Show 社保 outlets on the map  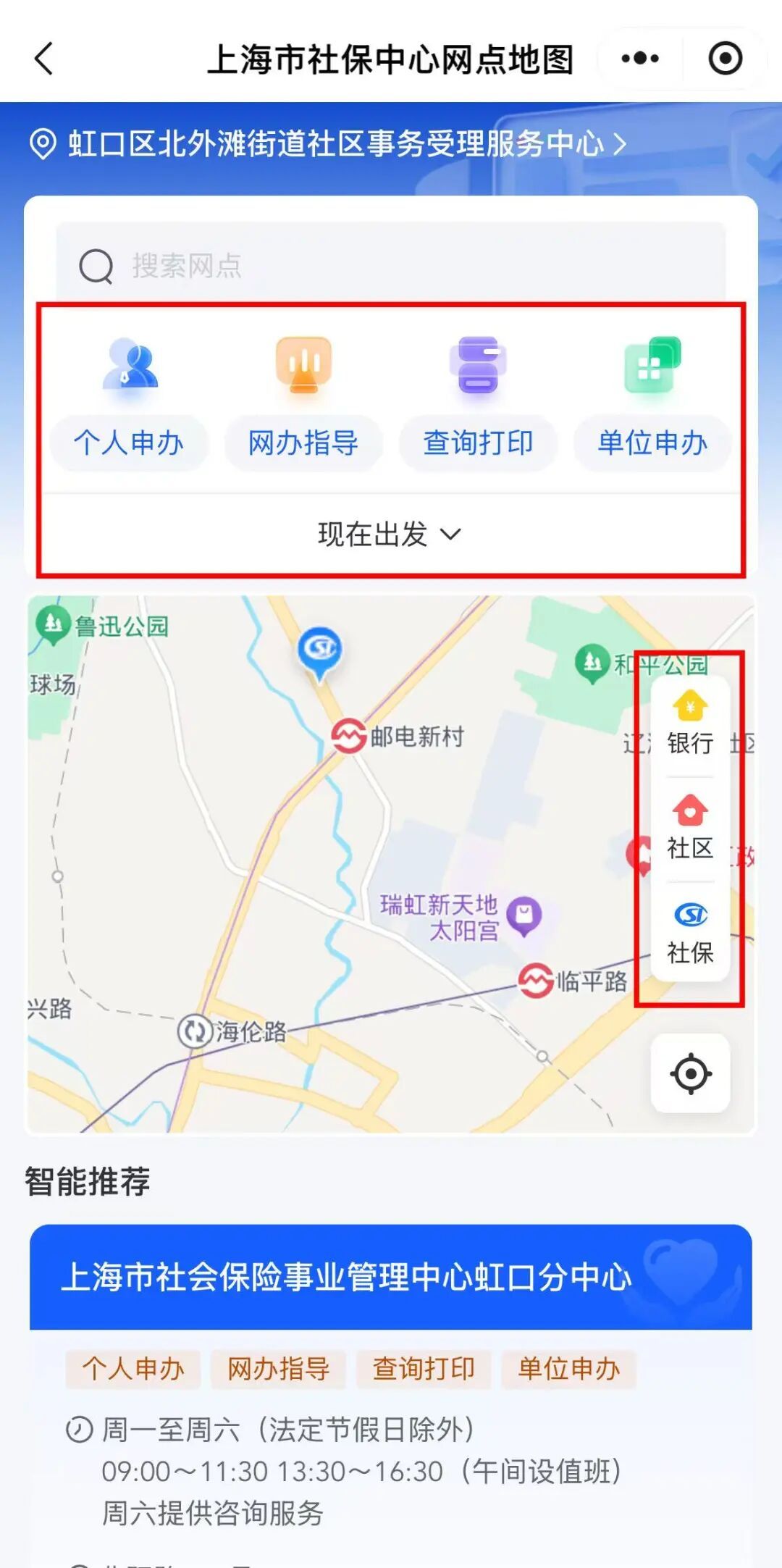point(690,934)
